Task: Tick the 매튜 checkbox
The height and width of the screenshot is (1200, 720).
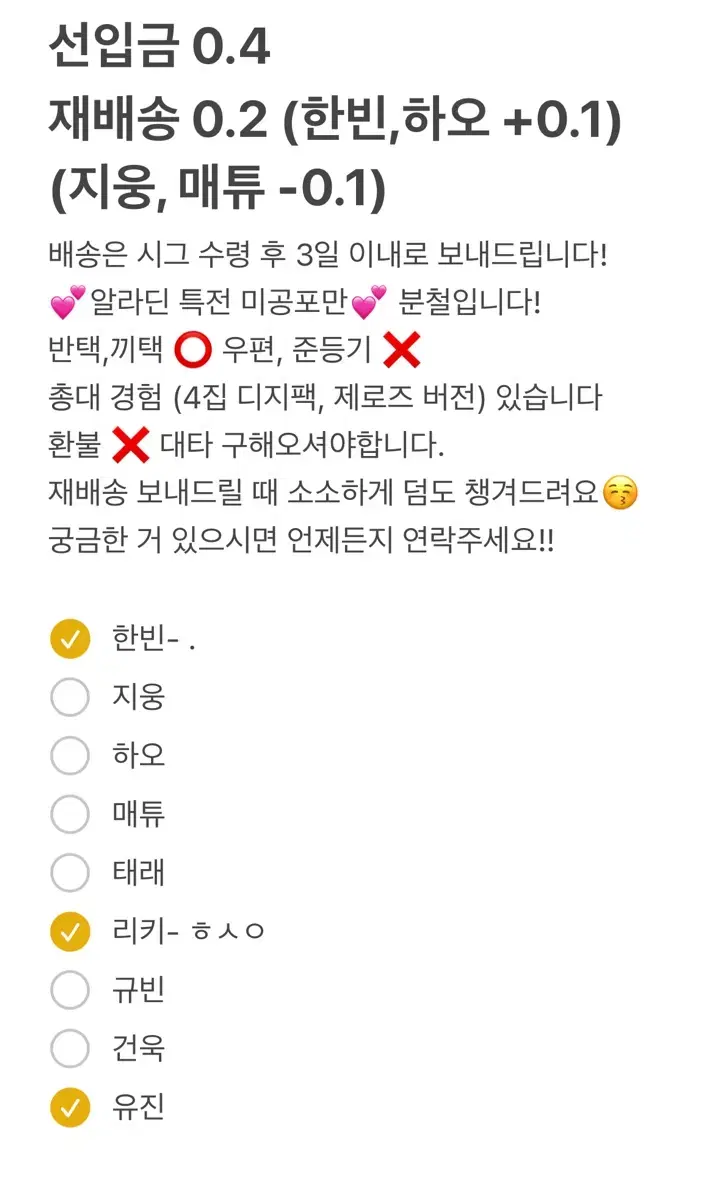Action: pyautogui.click(x=70, y=814)
